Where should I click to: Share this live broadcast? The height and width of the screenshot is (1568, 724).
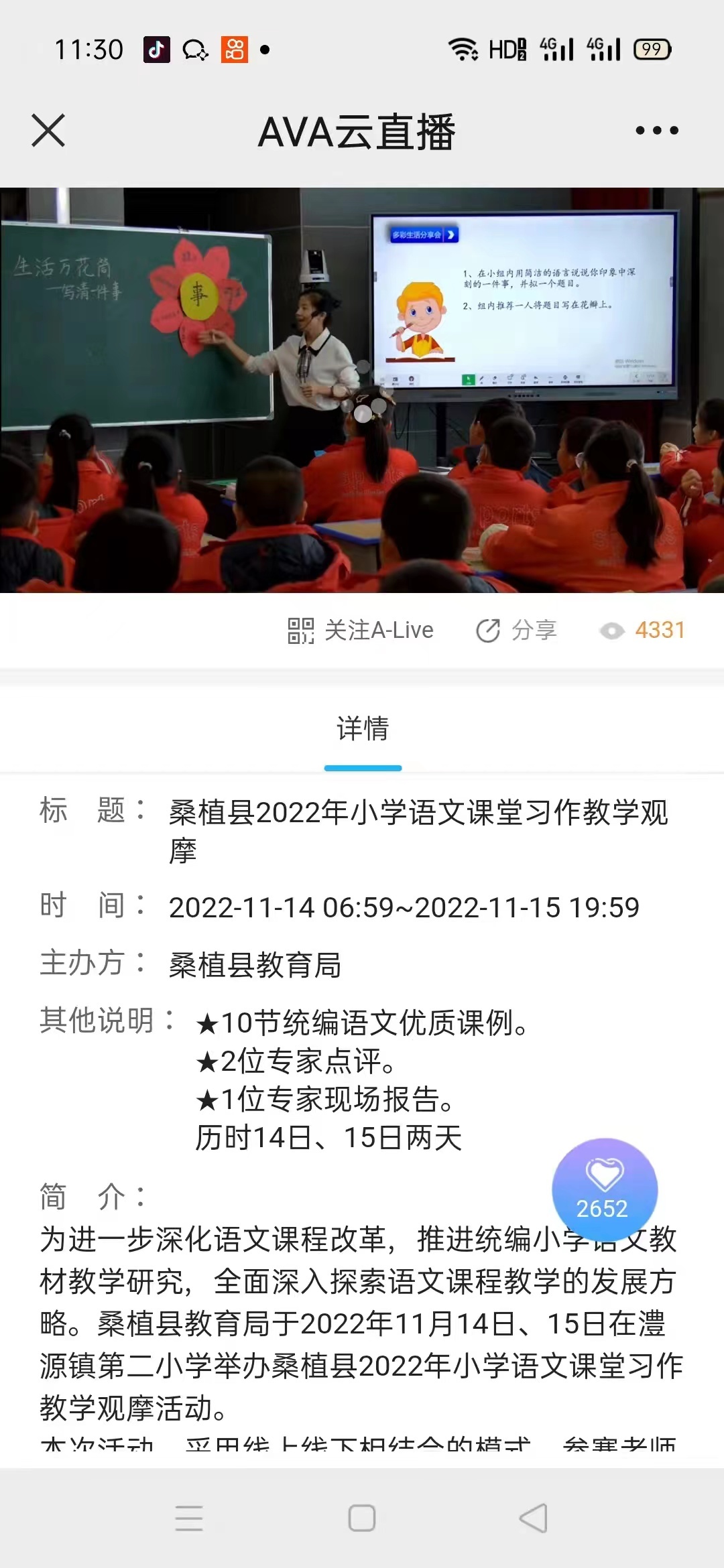(517, 631)
